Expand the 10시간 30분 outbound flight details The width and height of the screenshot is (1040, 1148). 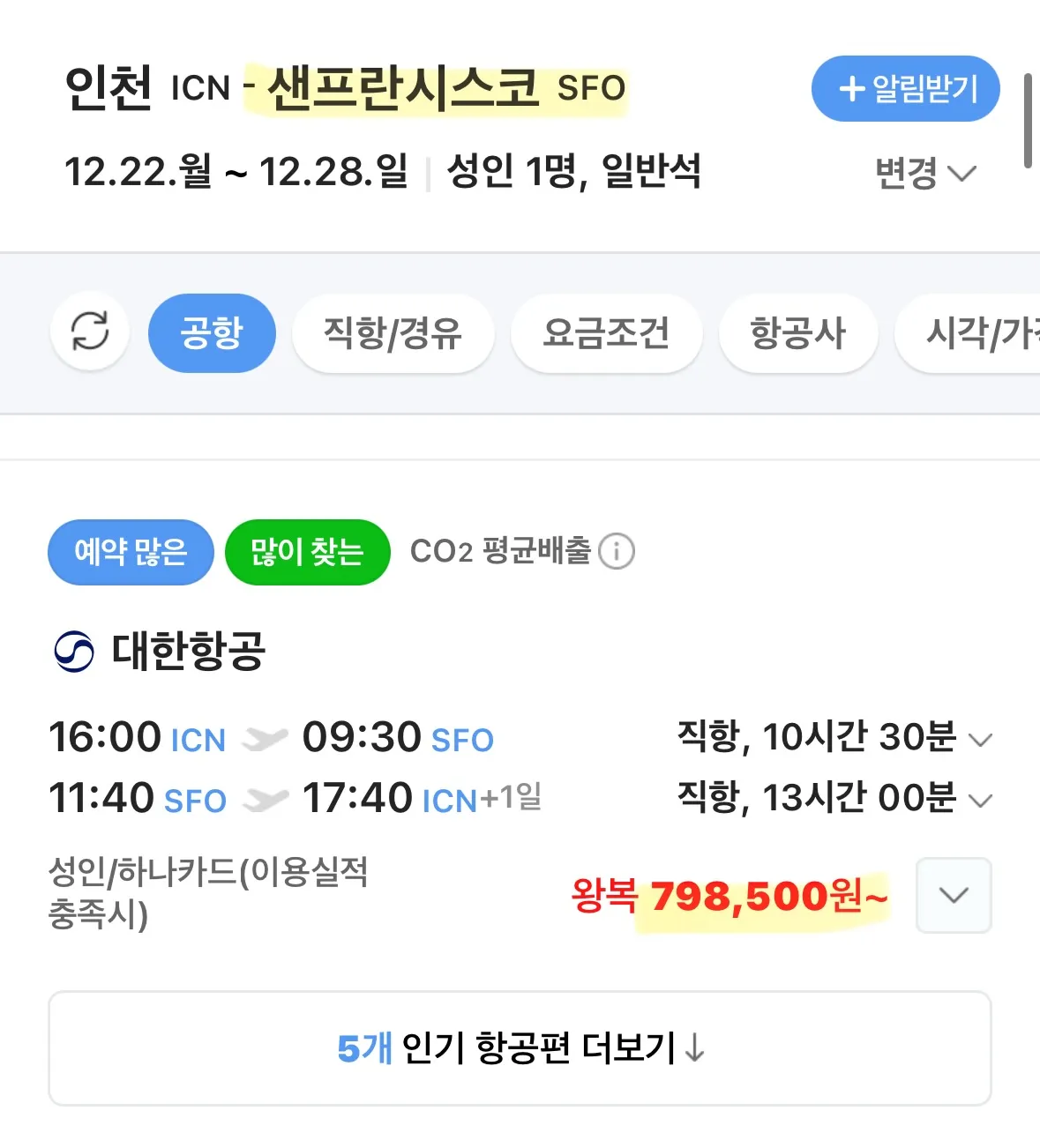point(980,739)
